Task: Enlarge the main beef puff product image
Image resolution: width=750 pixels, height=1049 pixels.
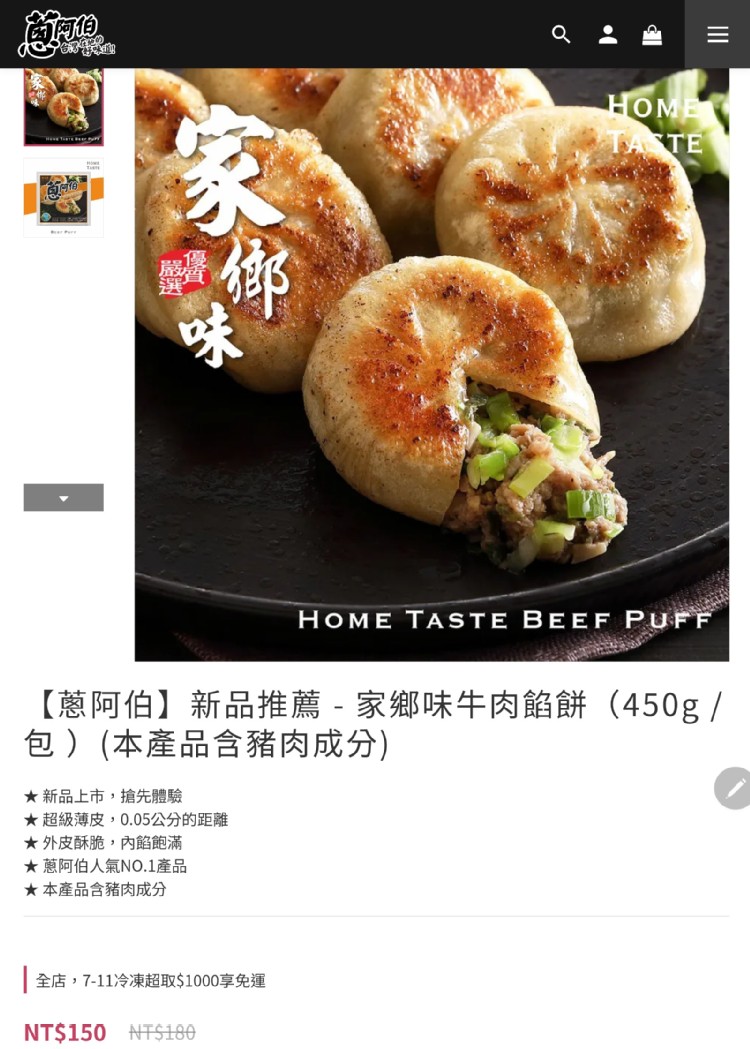Action: (x=431, y=364)
